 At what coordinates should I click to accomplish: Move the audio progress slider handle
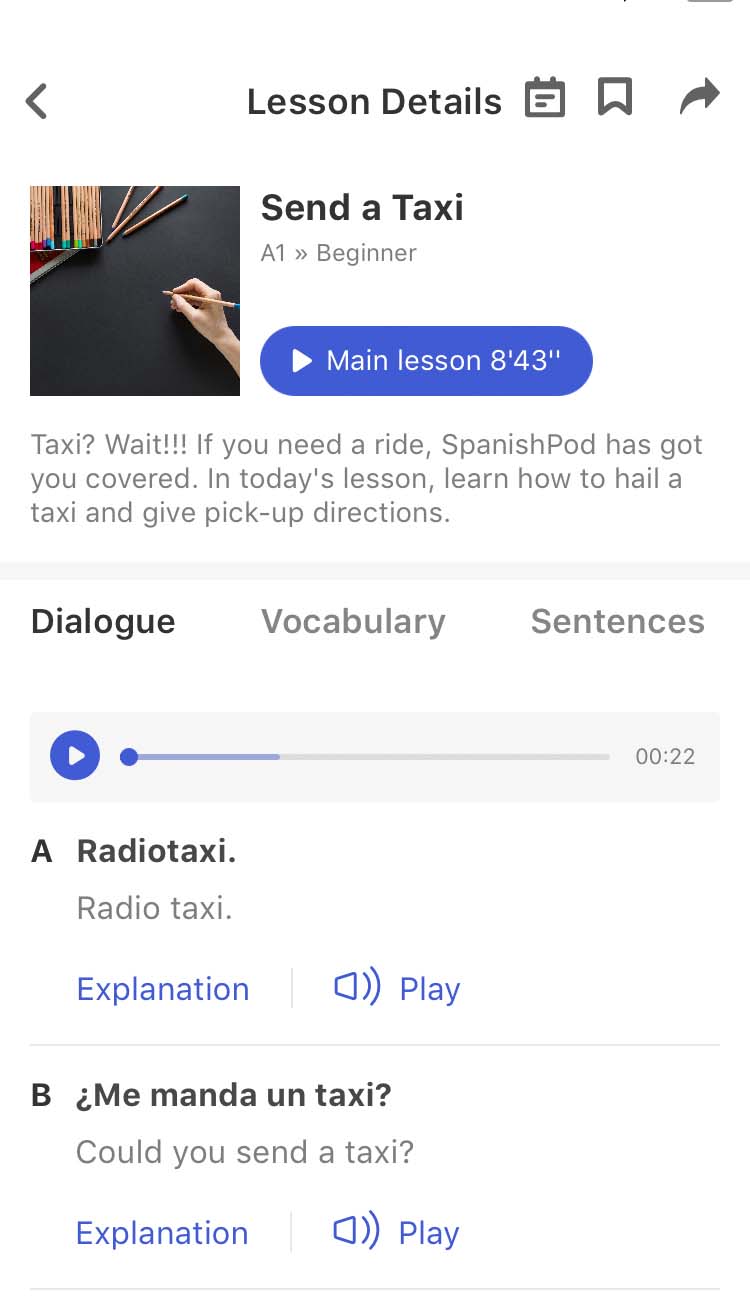pos(128,756)
